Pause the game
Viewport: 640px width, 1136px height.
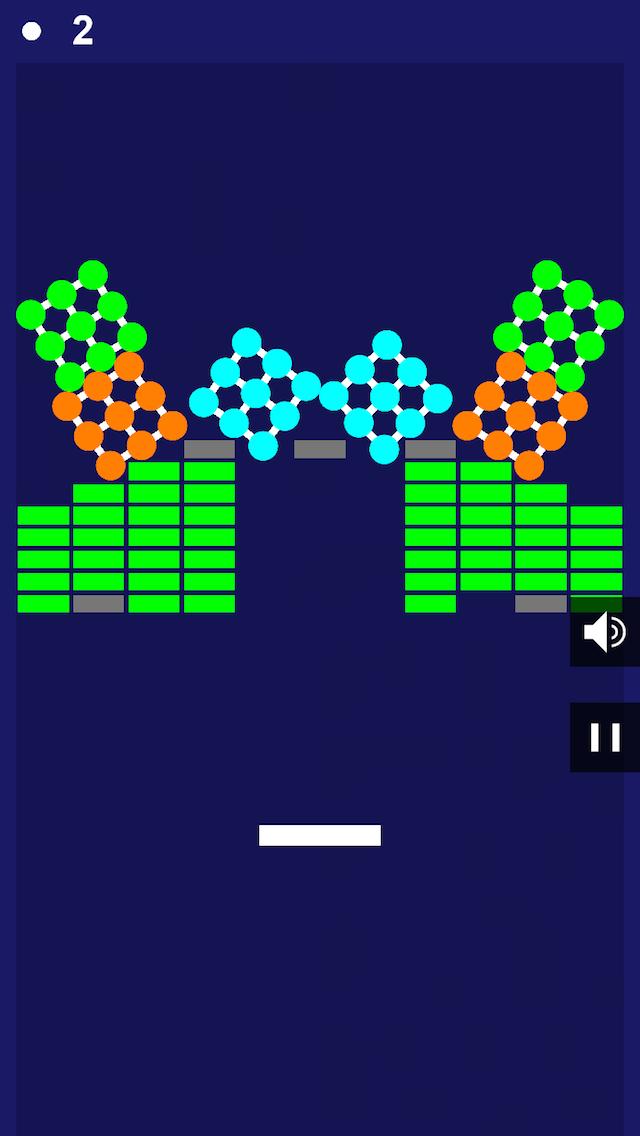coord(605,737)
